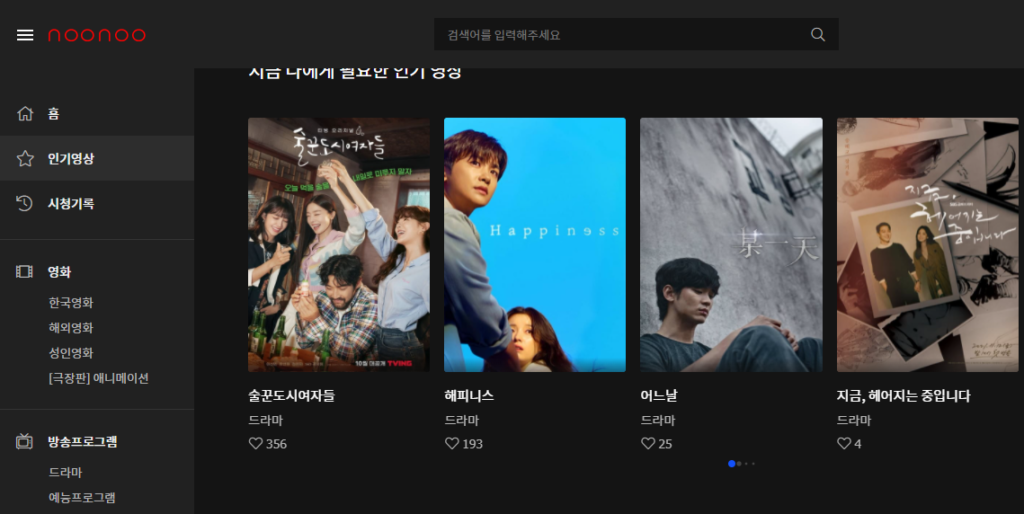
Task: Open 시청기록 watch history
Action: [x=70, y=204]
